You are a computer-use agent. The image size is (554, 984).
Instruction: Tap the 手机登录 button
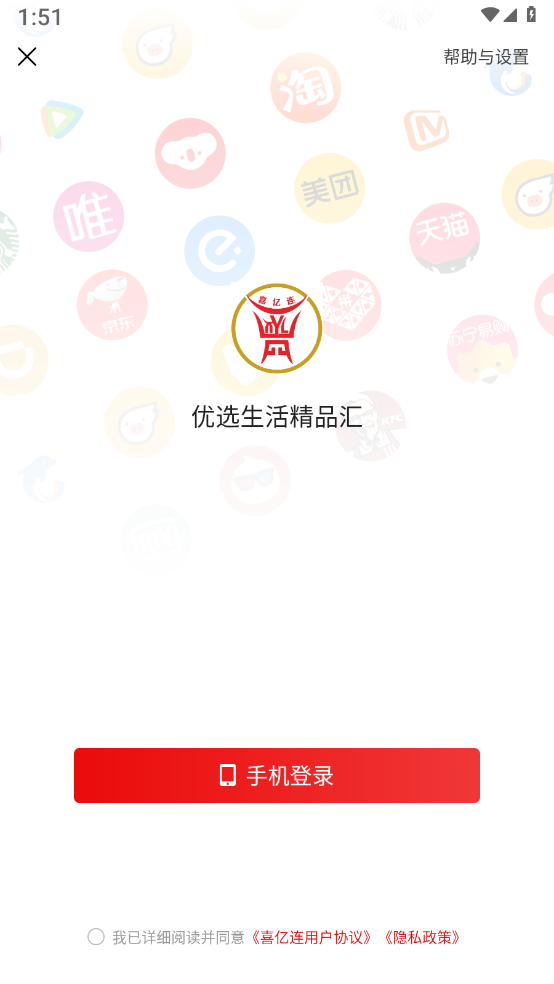(x=277, y=775)
